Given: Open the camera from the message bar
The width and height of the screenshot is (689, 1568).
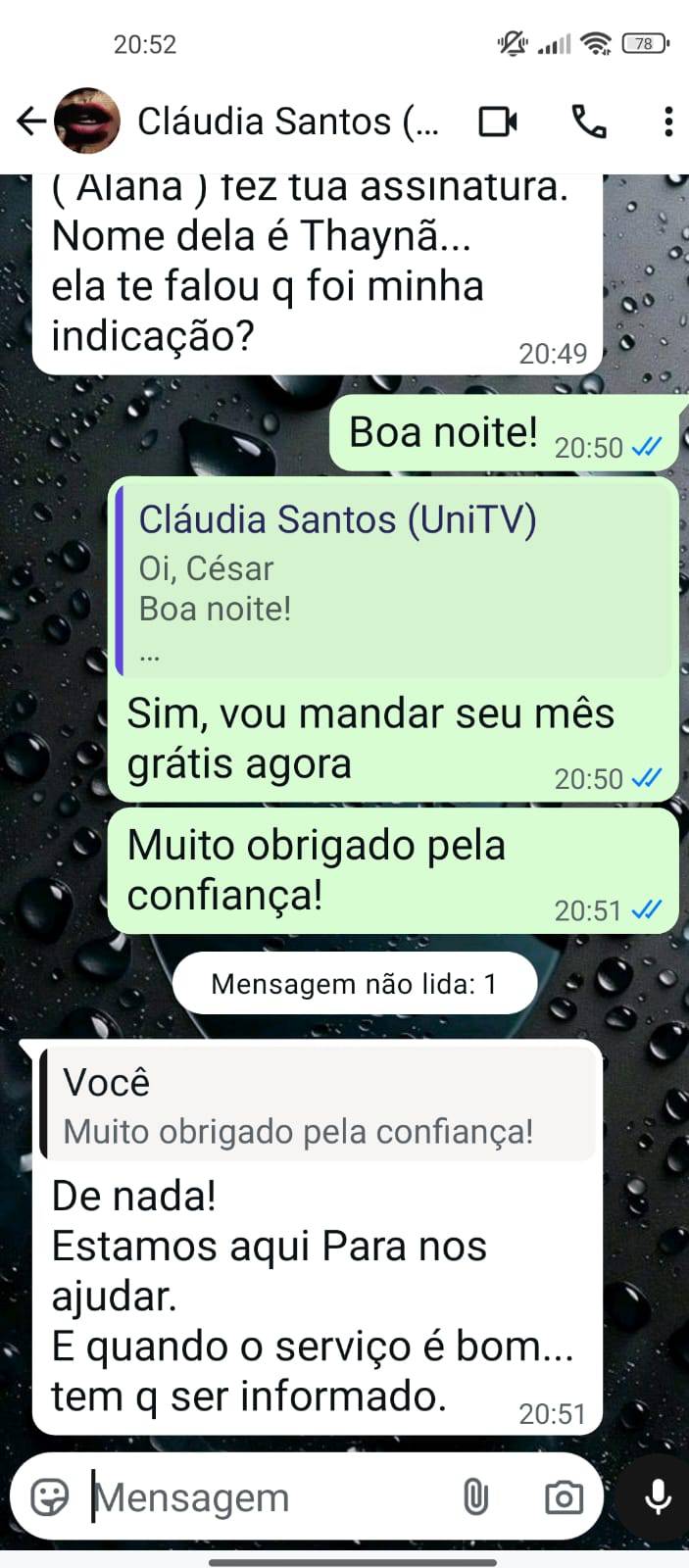Looking at the screenshot, I should pos(563,1496).
